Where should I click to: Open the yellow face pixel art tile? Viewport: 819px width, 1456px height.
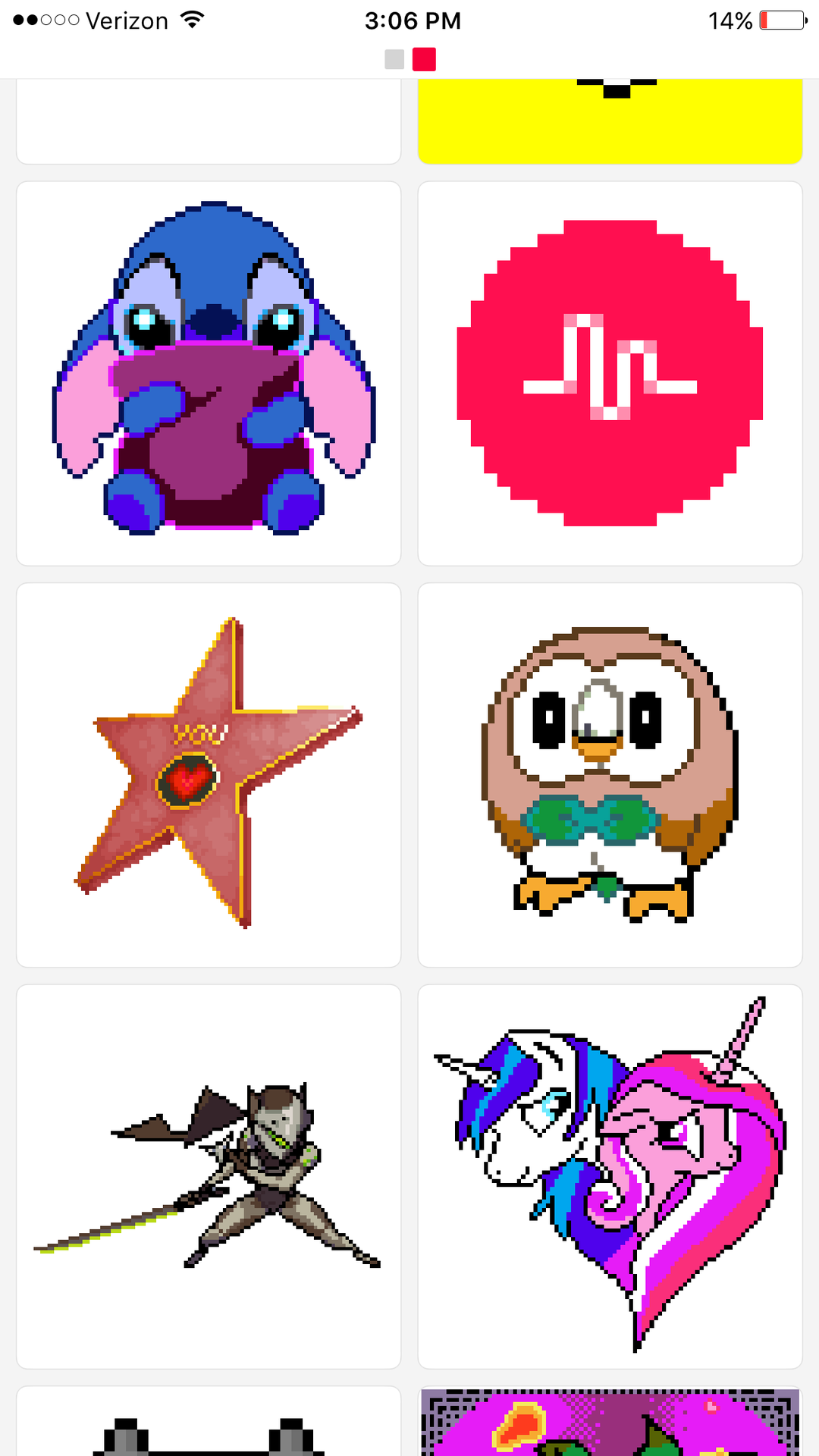pyautogui.click(x=610, y=121)
